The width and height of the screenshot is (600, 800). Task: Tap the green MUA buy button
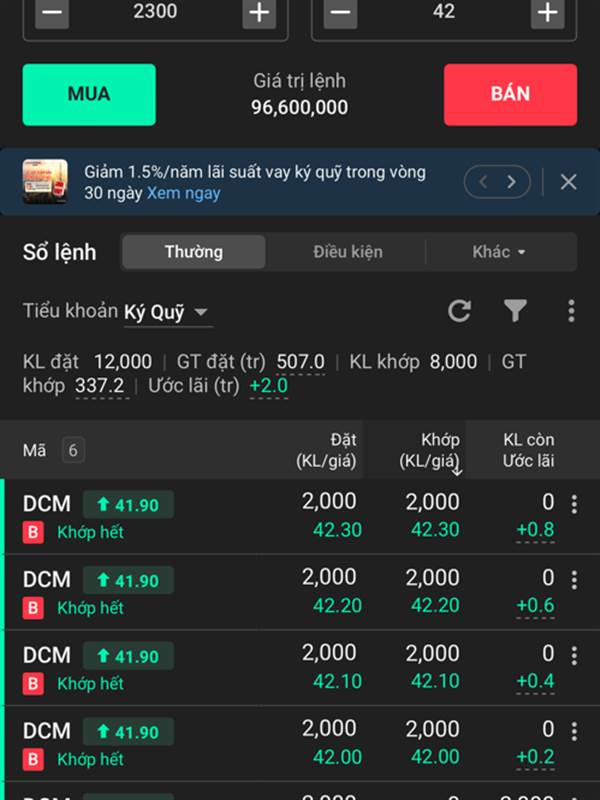[x=89, y=95]
